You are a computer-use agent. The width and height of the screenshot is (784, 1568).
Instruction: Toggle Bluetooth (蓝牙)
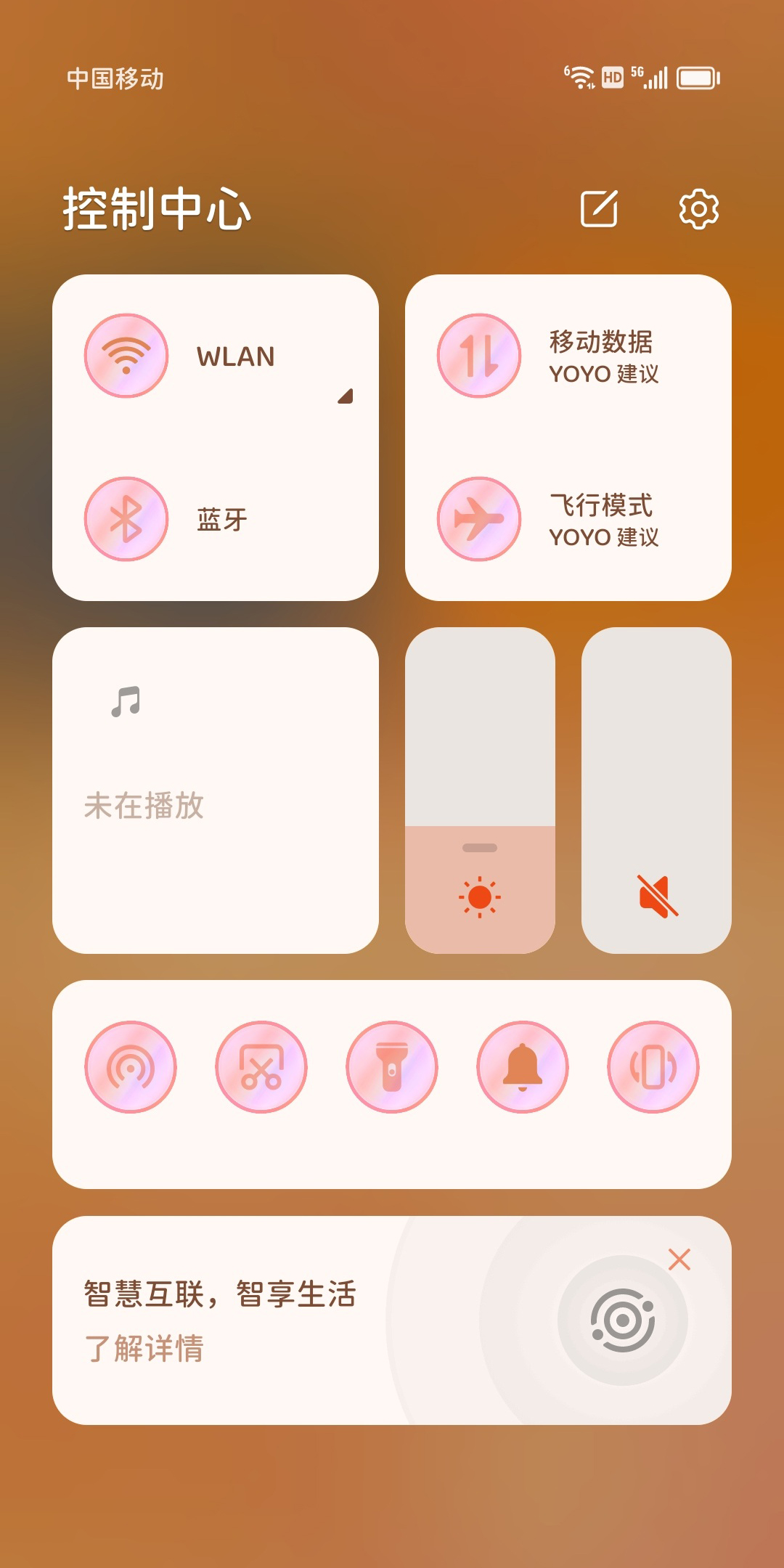pyautogui.click(x=126, y=519)
